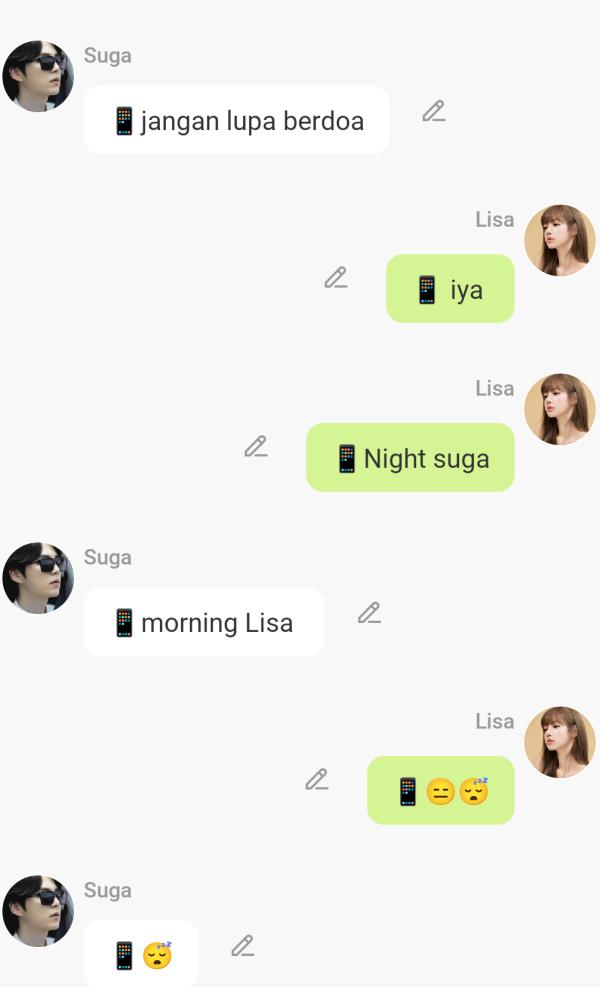600x987 pixels.
Task: Open Suga's avatar beside 'jangan lupa berdoa'
Action: point(38,76)
